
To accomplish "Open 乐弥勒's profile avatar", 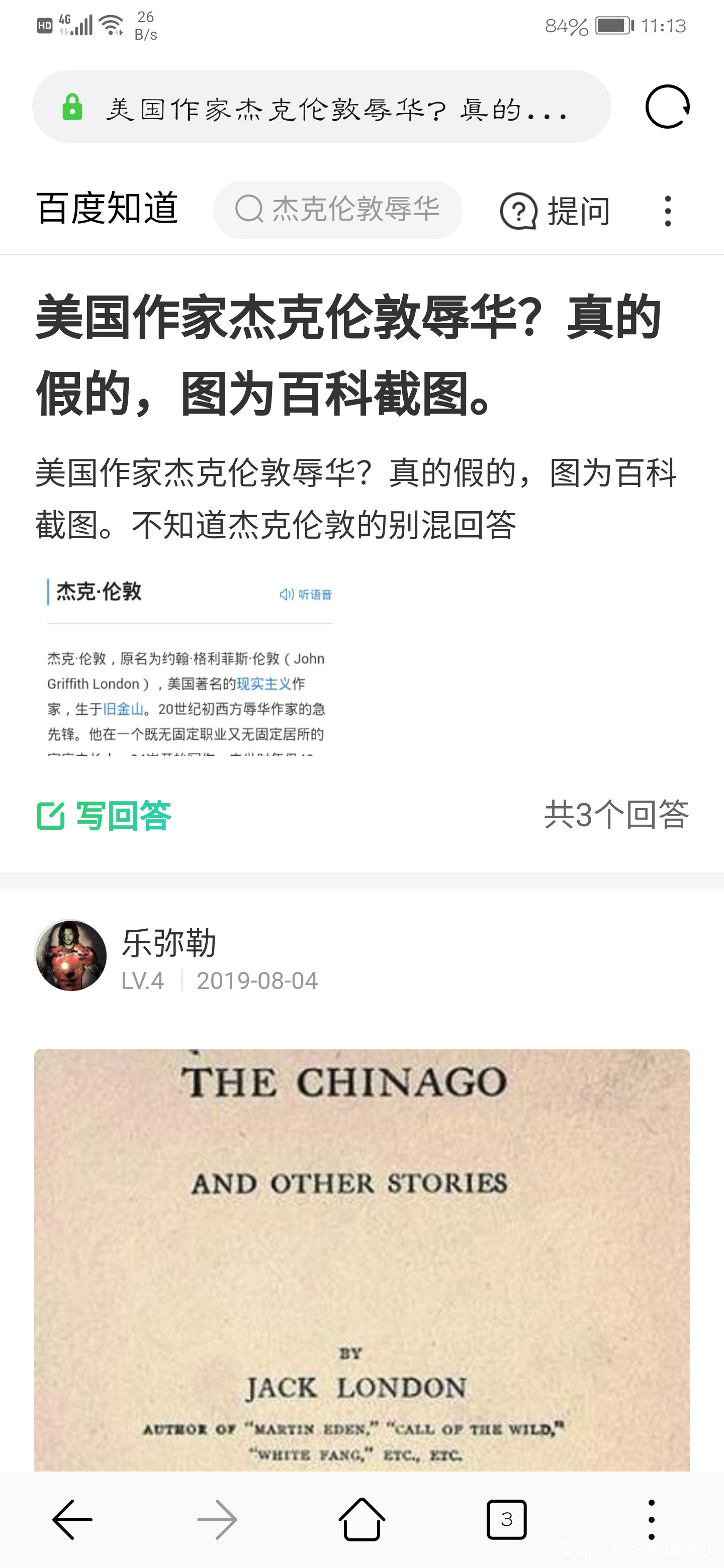I will (x=71, y=955).
